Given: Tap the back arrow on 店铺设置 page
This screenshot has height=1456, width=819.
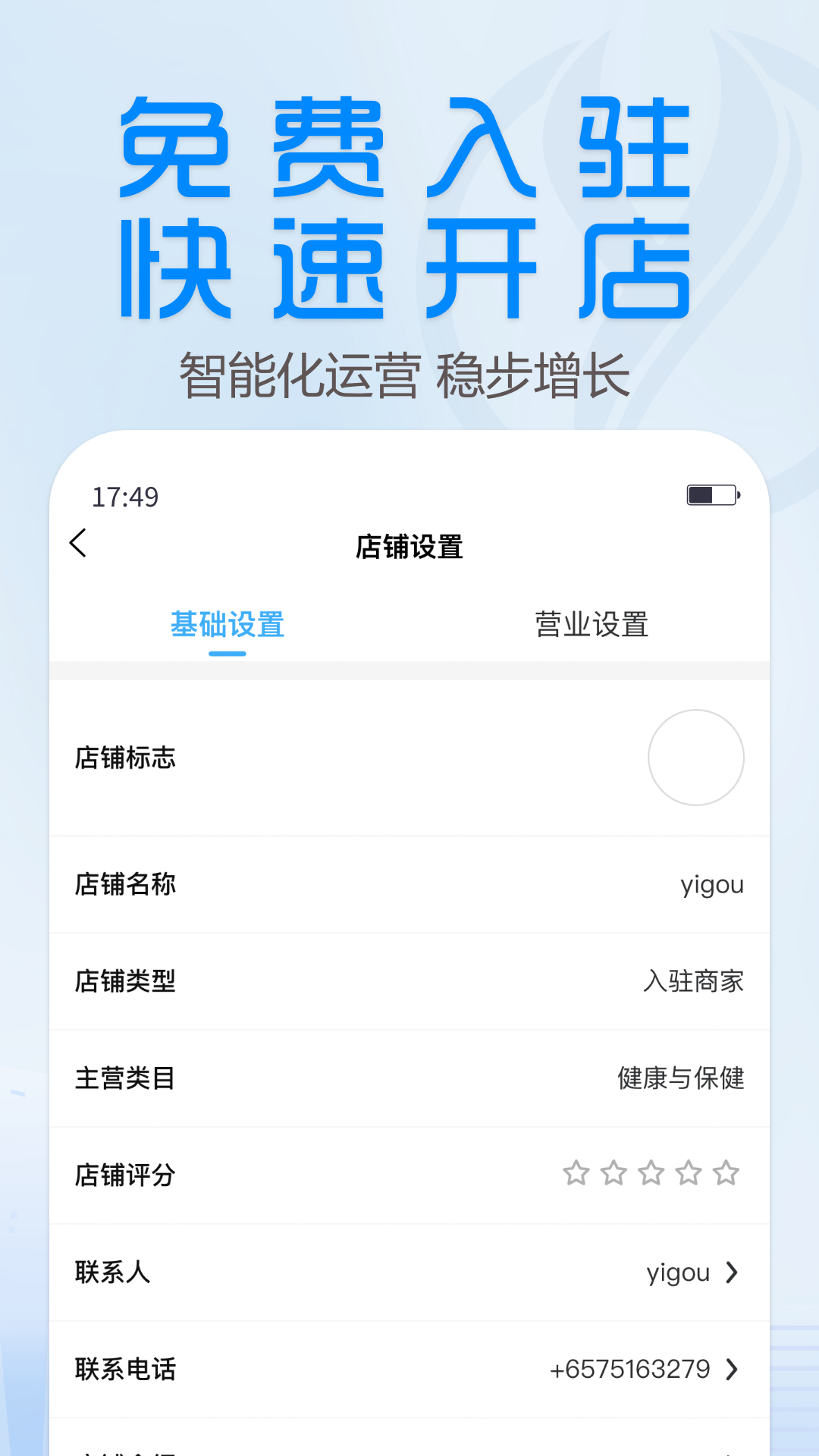Looking at the screenshot, I should [76, 544].
